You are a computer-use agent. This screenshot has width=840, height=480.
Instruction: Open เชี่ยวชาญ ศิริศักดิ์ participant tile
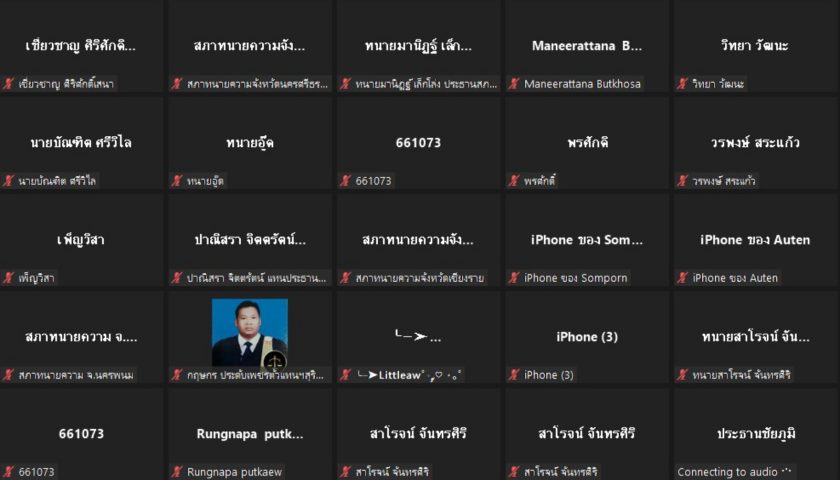[x=82, y=46]
